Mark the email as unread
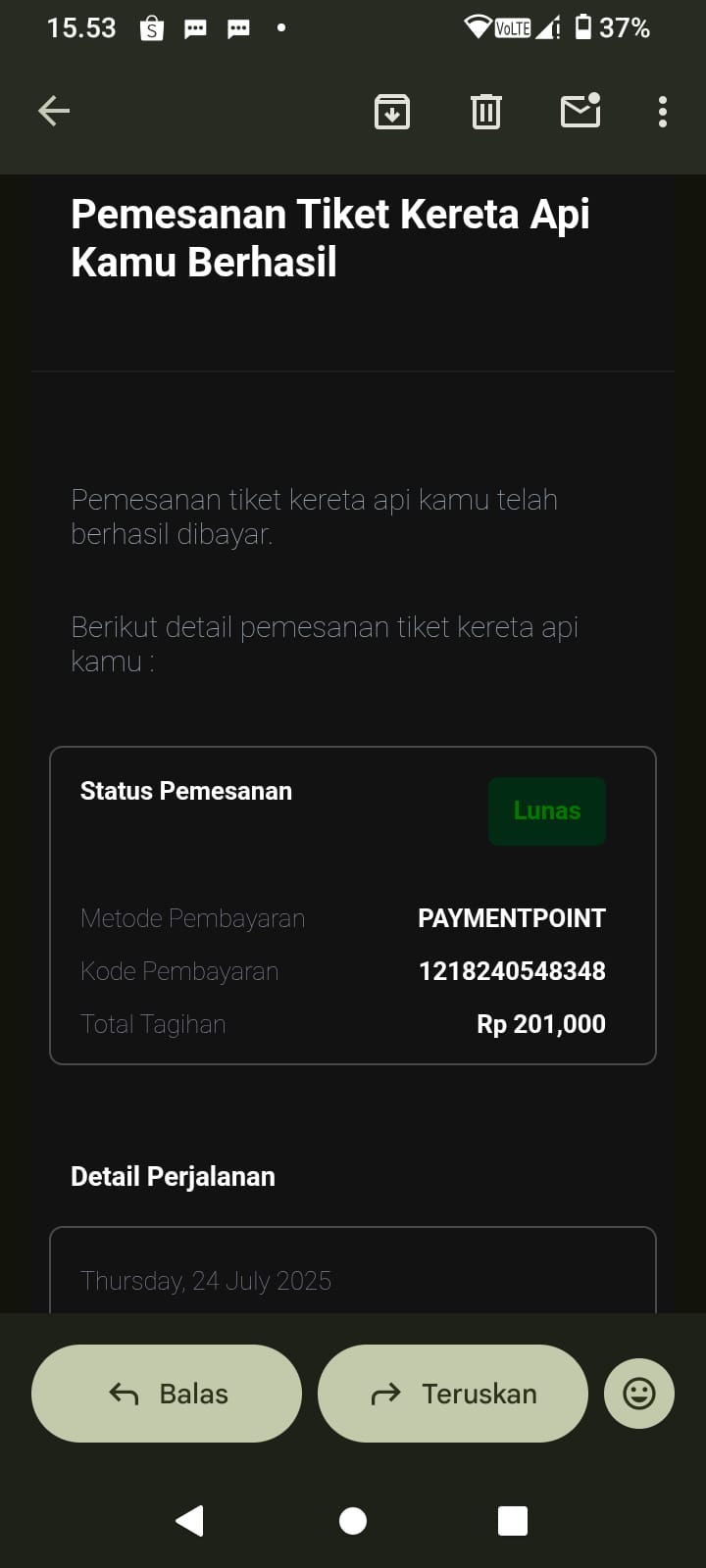The width and height of the screenshot is (706, 1568). click(580, 111)
